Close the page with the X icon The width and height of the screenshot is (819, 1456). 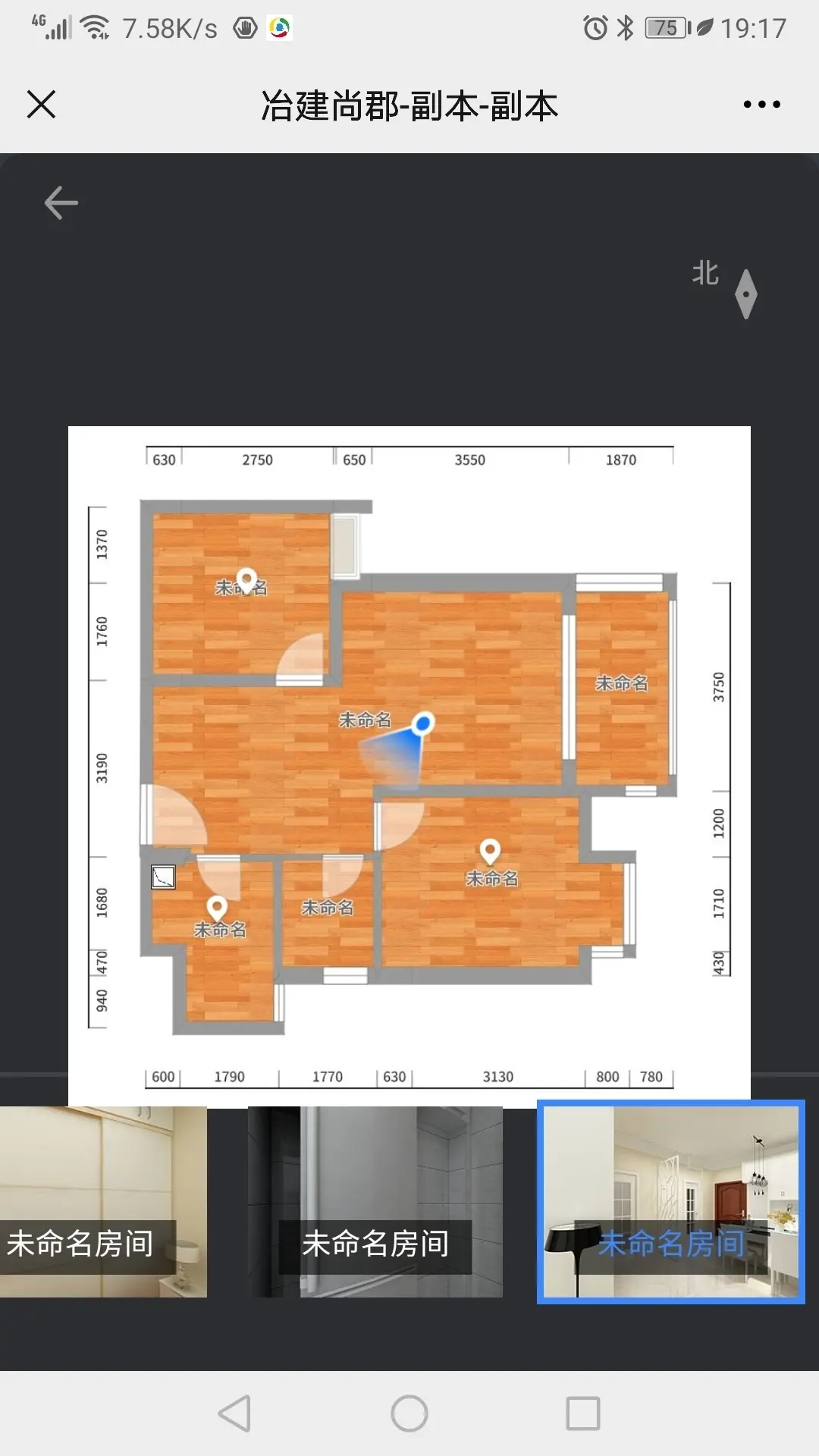point(42,105)
